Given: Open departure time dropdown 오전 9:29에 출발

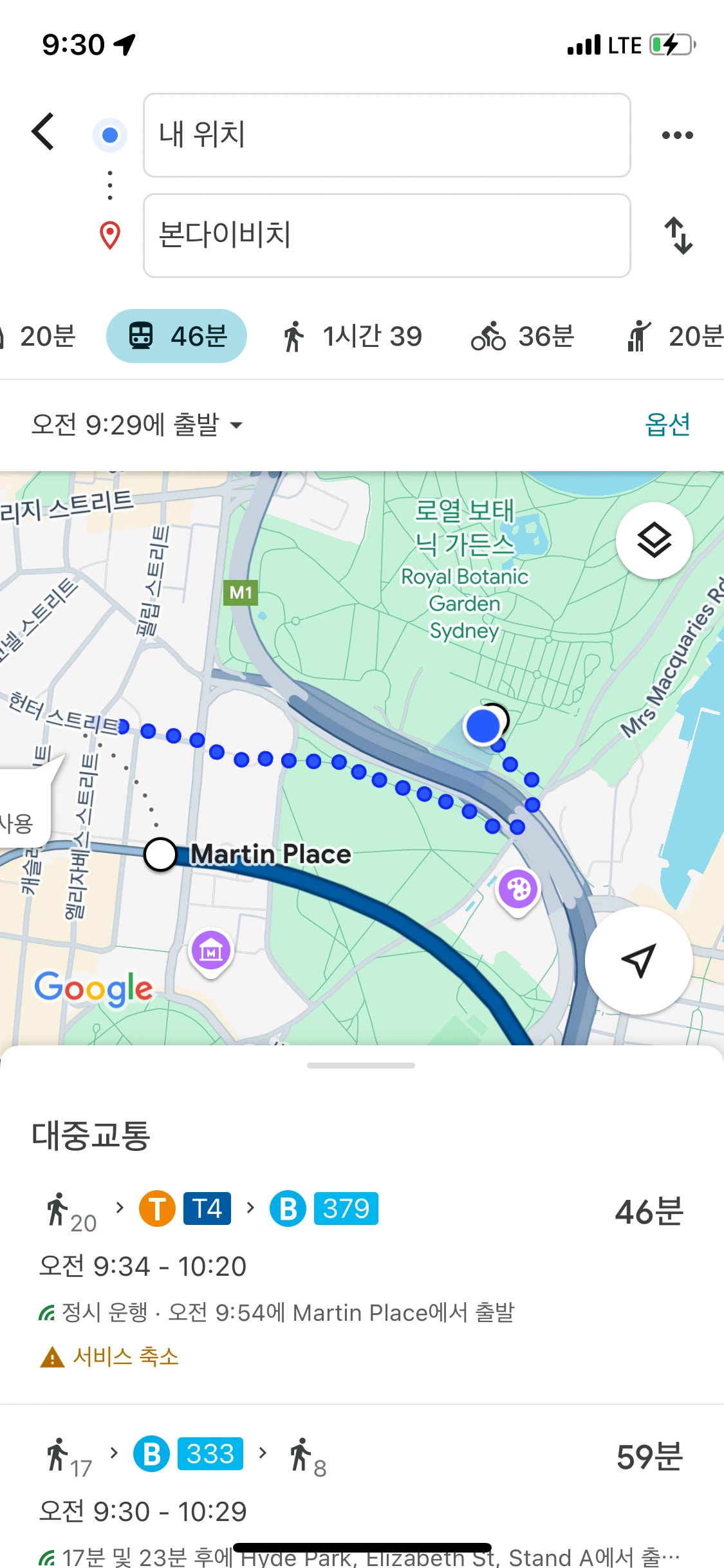Looking at the screenshot, I should point(137,425).
